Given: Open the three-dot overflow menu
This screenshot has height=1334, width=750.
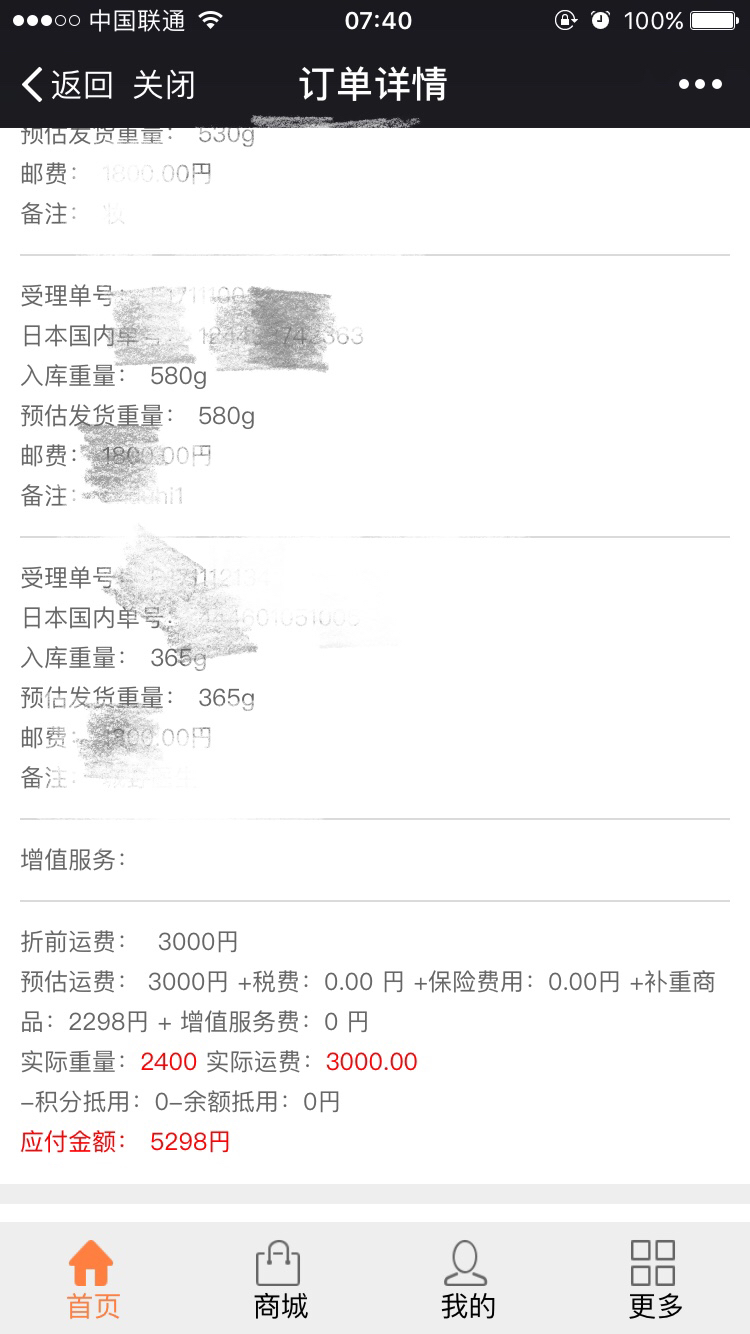Looking at the screenshot, I should pyautogui.click(x=700, y=85).
